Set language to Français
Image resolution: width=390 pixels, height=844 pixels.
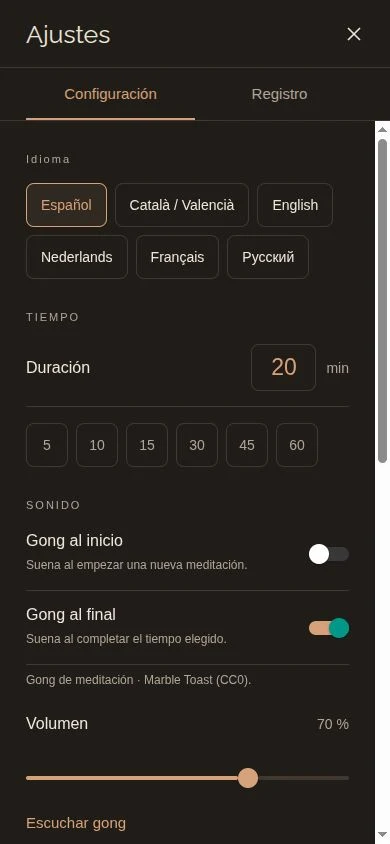point(178,257)
